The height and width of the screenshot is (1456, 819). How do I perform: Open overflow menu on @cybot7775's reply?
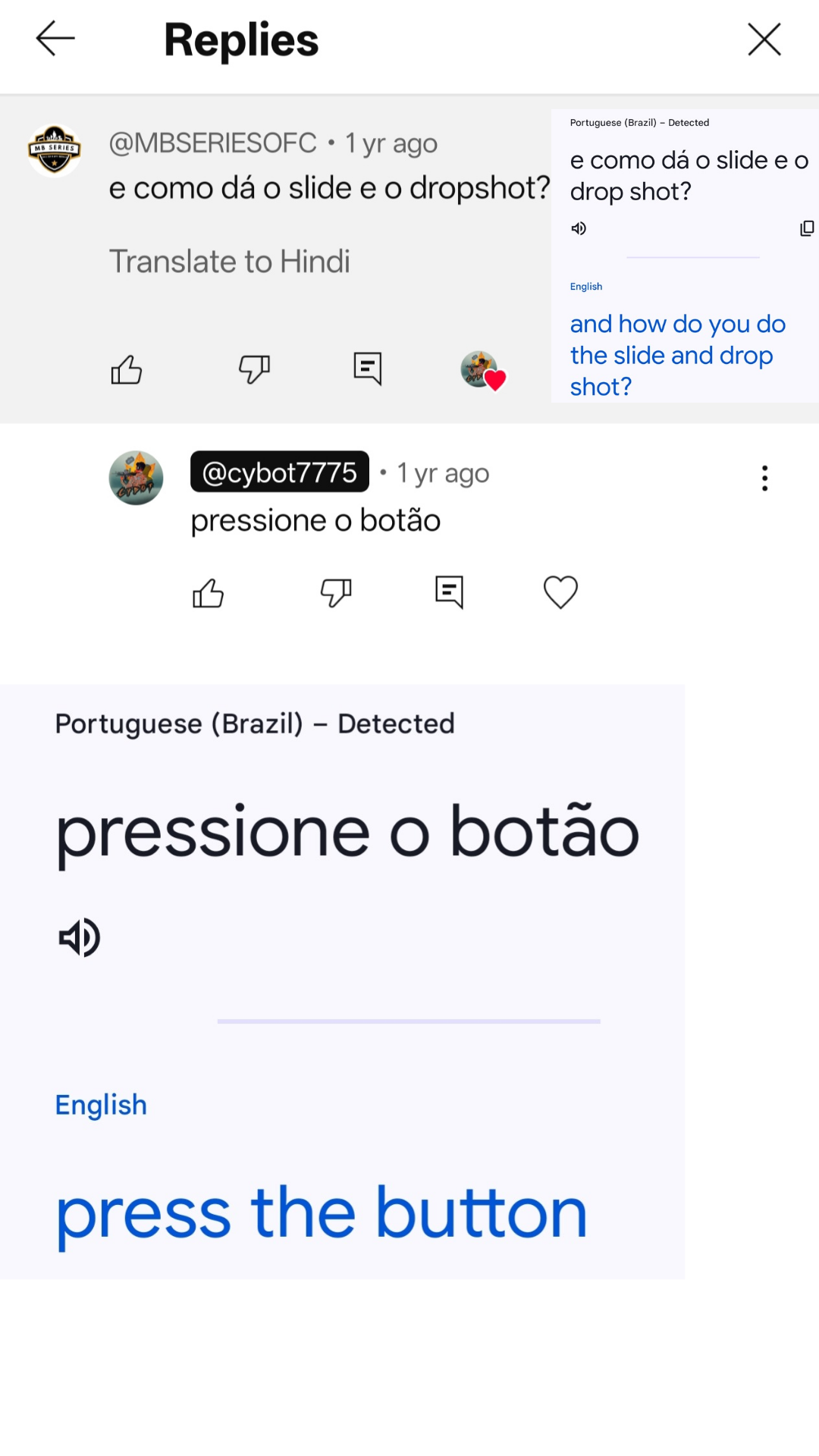pos(764,478)
